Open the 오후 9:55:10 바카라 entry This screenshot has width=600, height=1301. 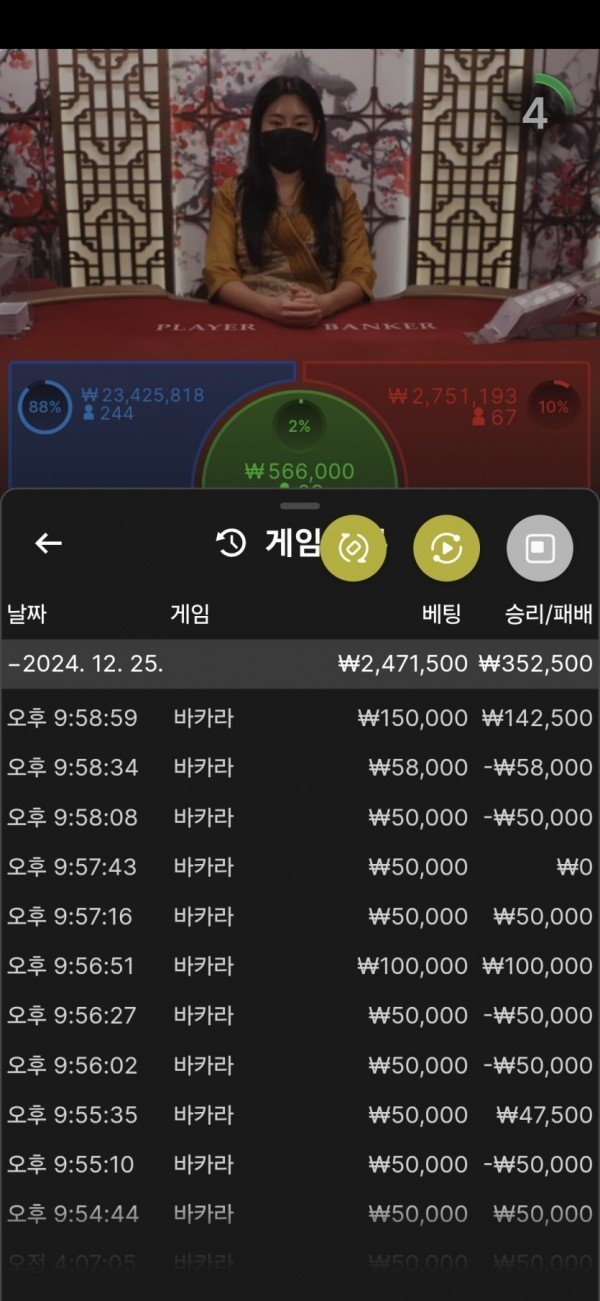click(300, 1165)
